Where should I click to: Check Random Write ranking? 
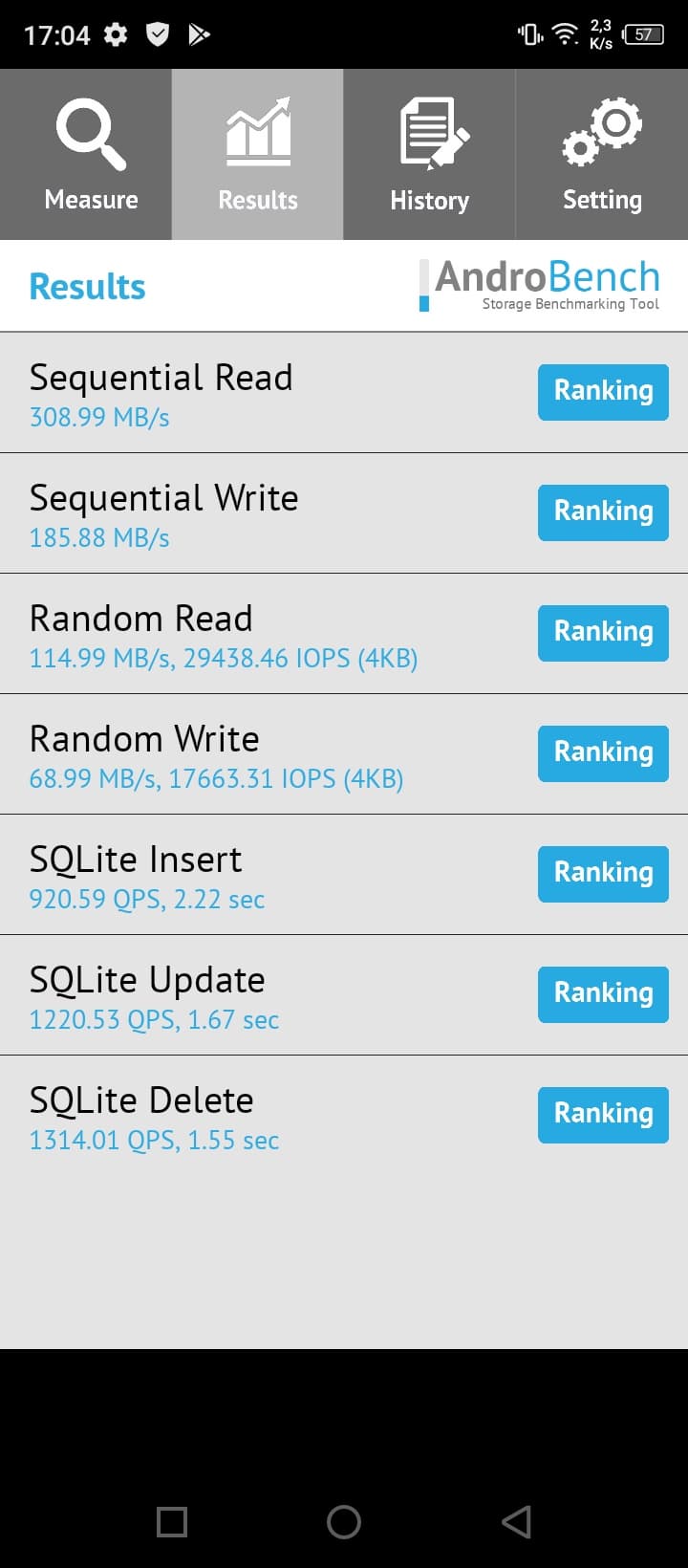[x=603, y=753]
